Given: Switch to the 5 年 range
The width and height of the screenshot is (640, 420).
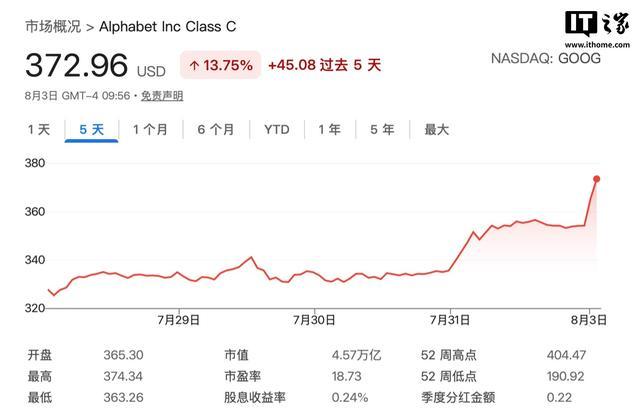Looking at the screenshot, I should tap(382, 130).
